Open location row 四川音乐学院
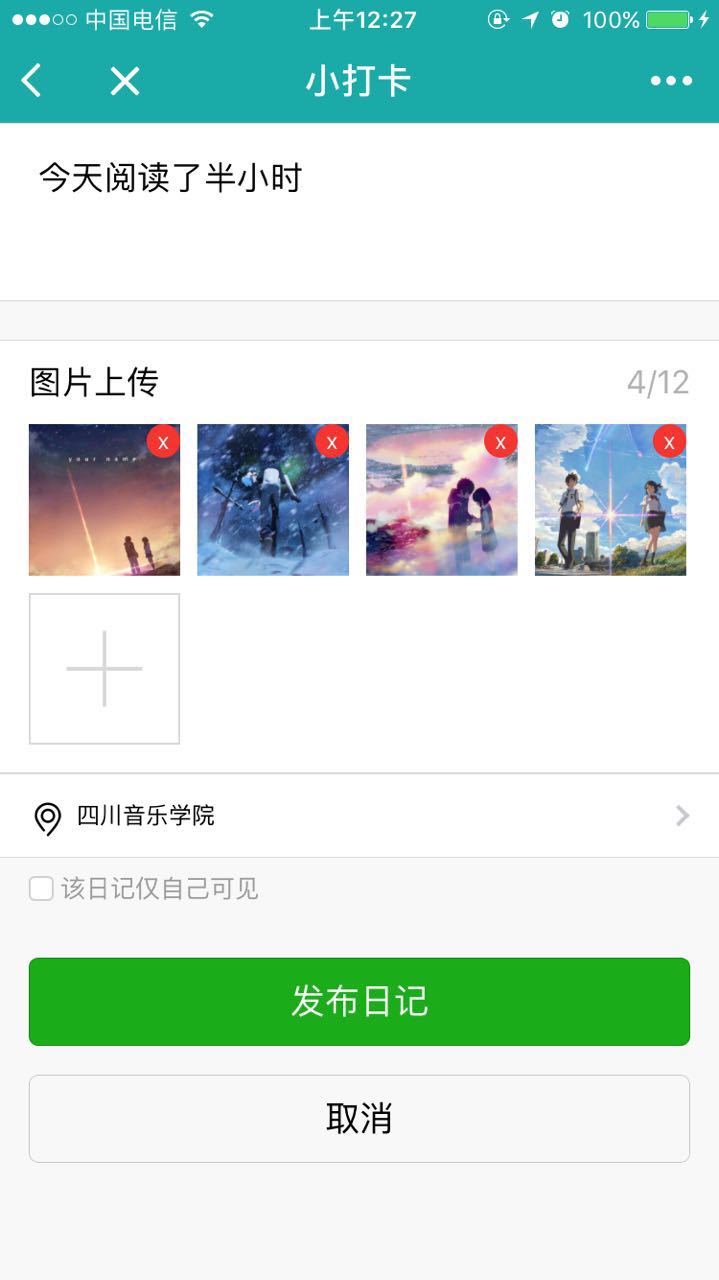This screenshot has height=1280, width=719. coord(359,816)
